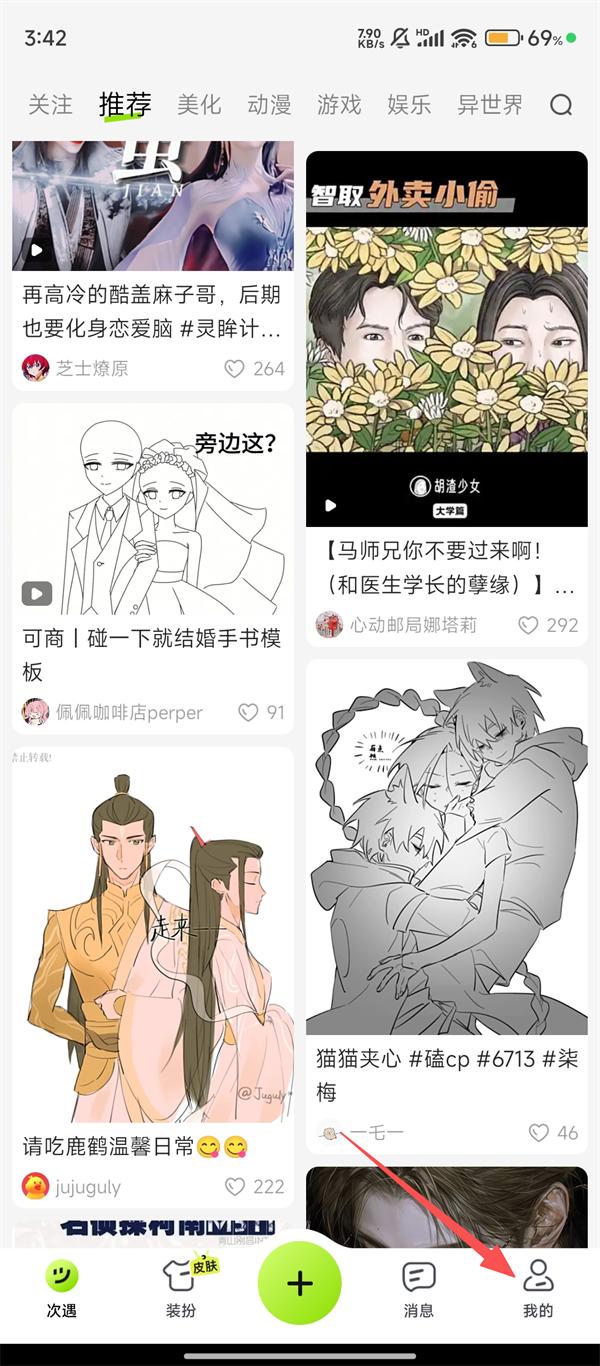Create a new post with the plus button
The image size is (600, 1366).
(x=300, y=1284)
